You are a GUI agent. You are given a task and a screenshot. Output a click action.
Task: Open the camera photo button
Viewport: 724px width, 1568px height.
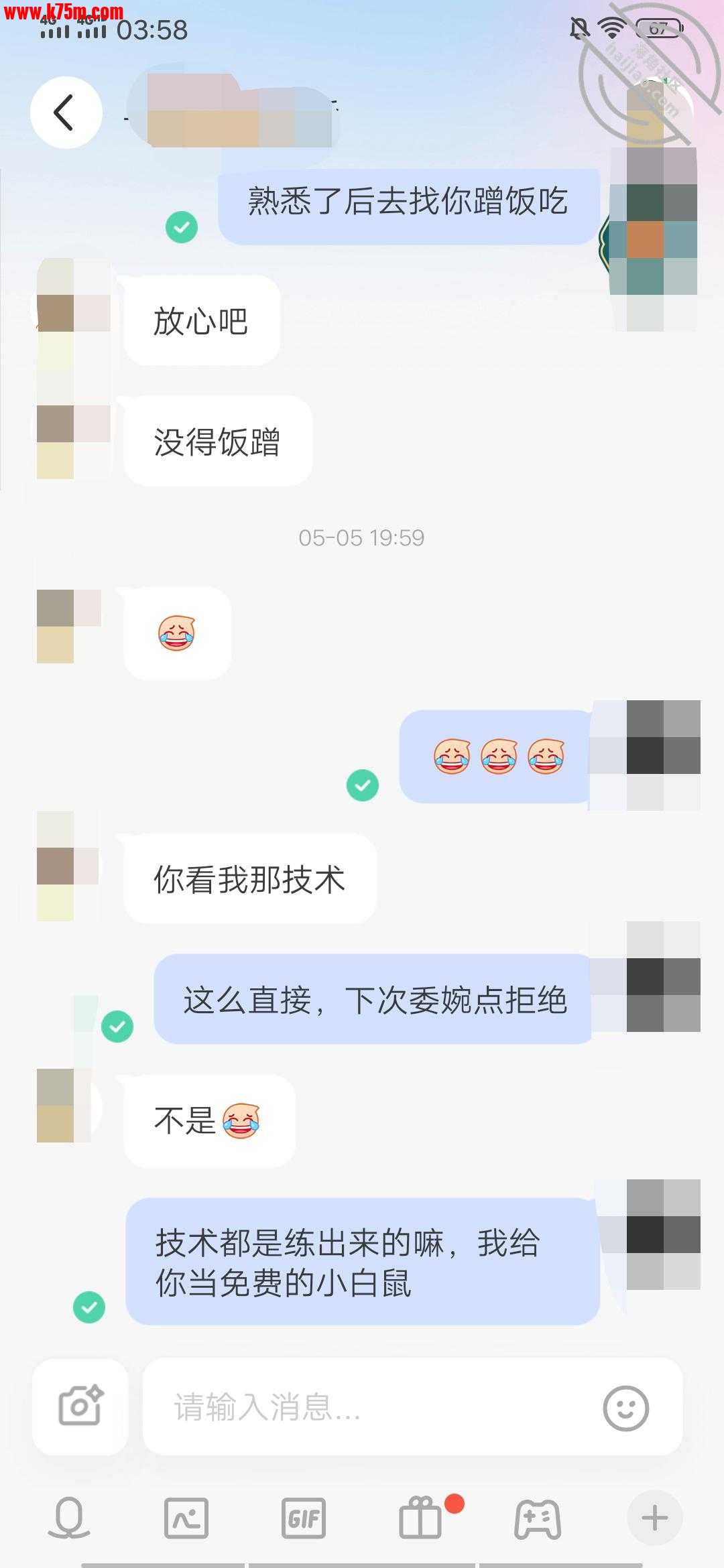(x=80, y=1406)
